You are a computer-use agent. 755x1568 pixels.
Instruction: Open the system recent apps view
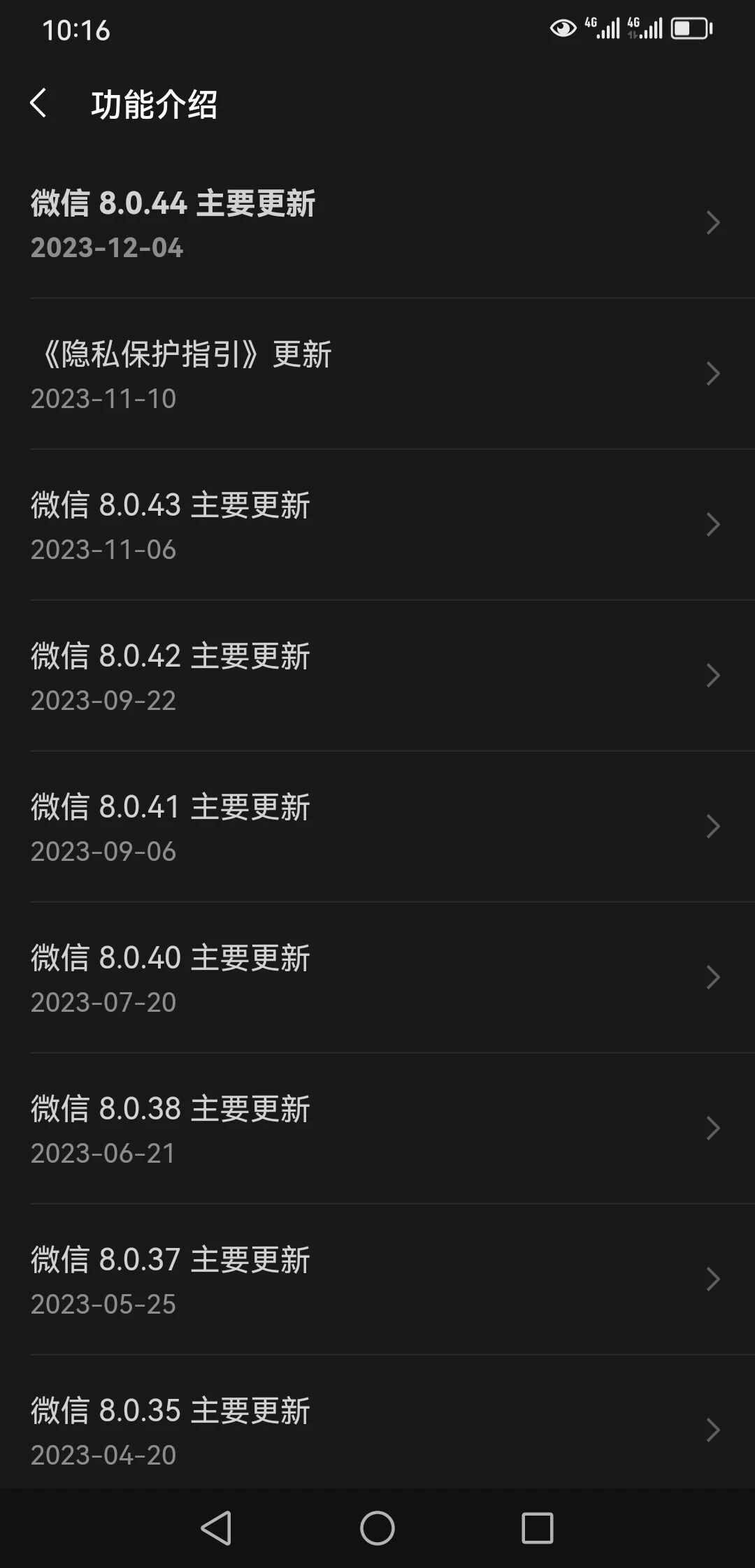click(537, 1528)
